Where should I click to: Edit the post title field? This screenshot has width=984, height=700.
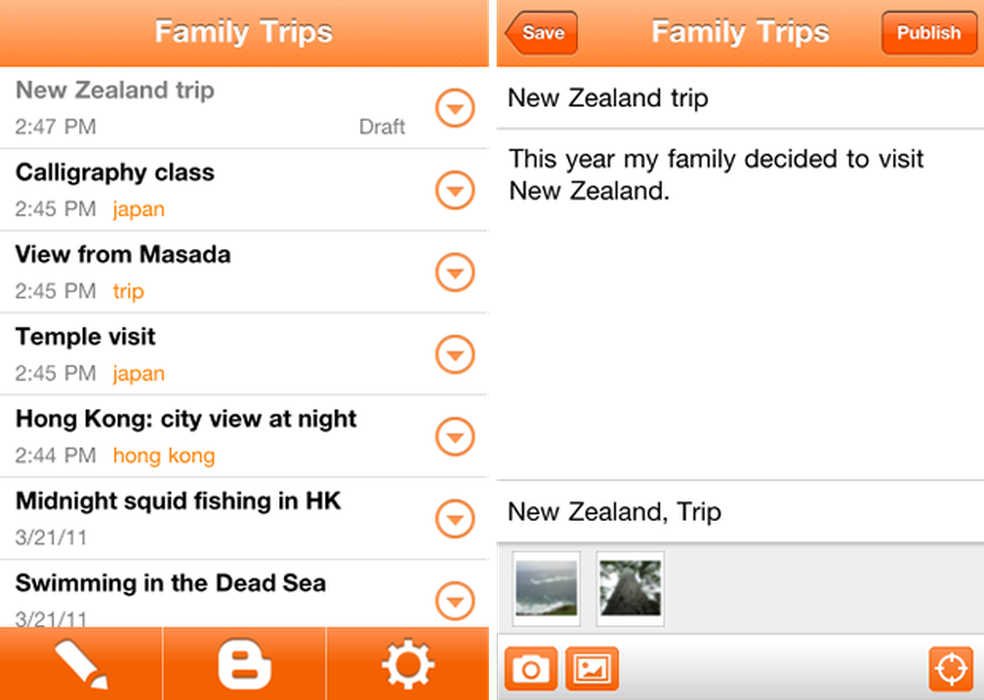point(738,98)
